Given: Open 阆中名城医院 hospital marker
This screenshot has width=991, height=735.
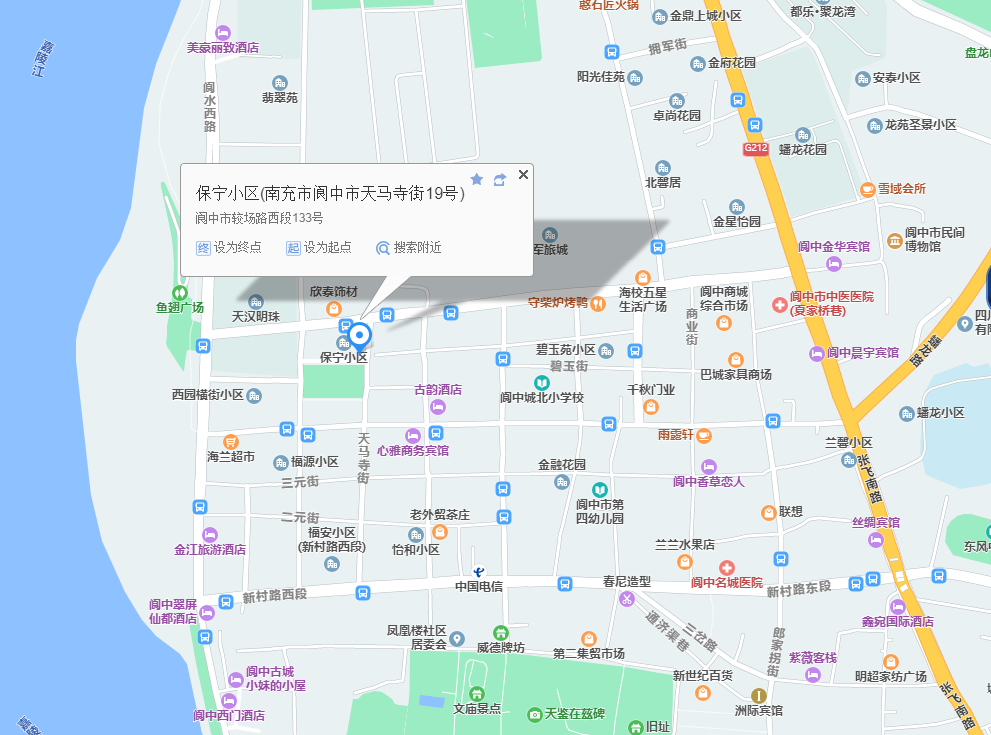Looking at the screenshot, I should click(727, 567).
